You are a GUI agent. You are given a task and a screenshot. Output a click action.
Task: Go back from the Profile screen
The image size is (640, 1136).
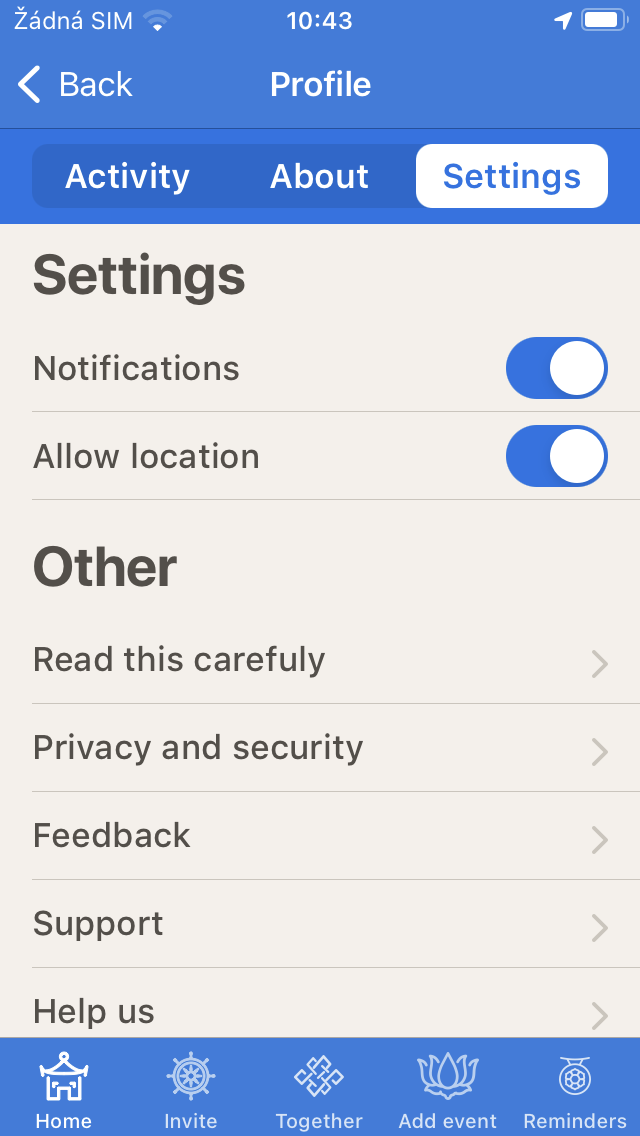[x=75, y=85]
